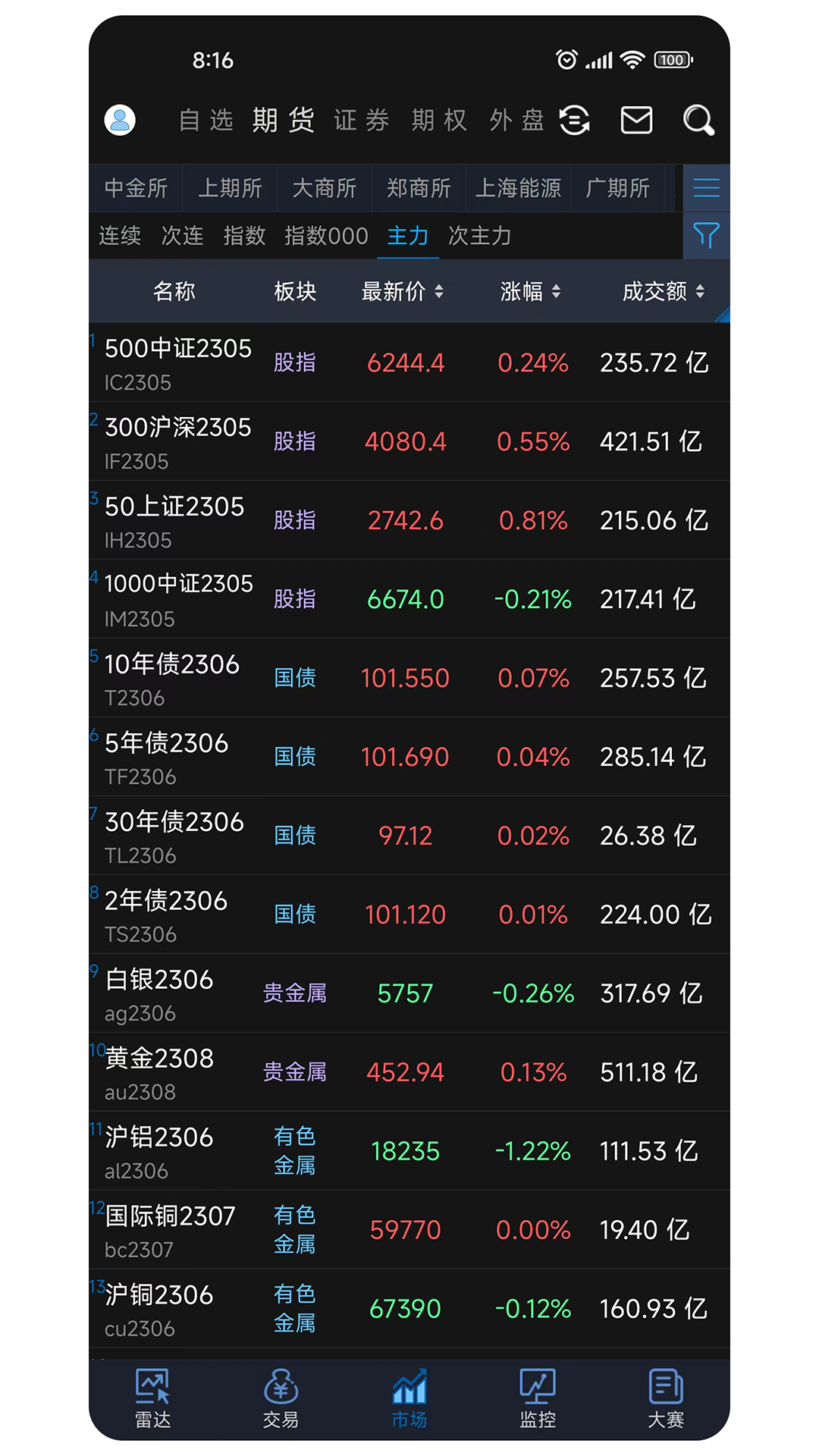Switch to the 证券 top tab
The width and height of the screenshot is (819, 1456).
click(x=362, y=120)
